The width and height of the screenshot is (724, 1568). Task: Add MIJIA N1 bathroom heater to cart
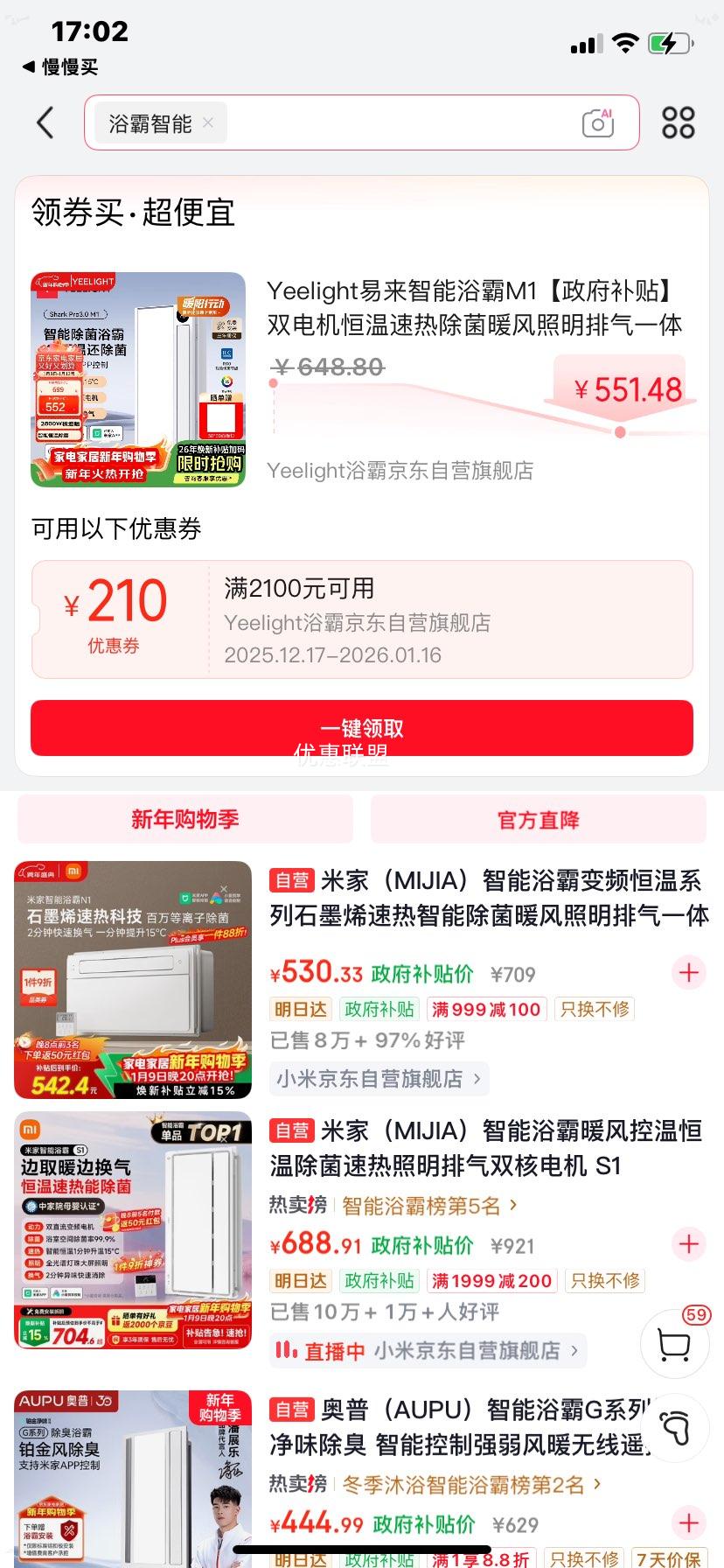tap(687, 972)
